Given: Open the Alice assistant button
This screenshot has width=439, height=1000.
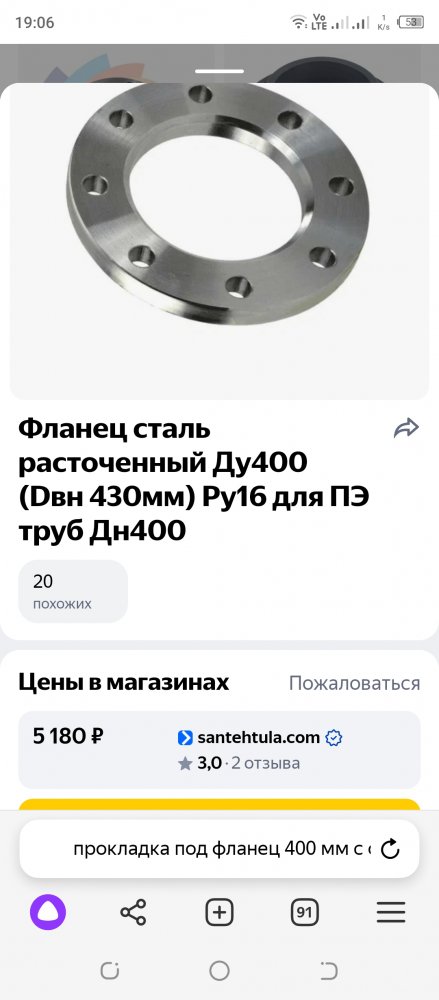Looking at the screenshot, I should pyautogui.click(x=48, y=913).
